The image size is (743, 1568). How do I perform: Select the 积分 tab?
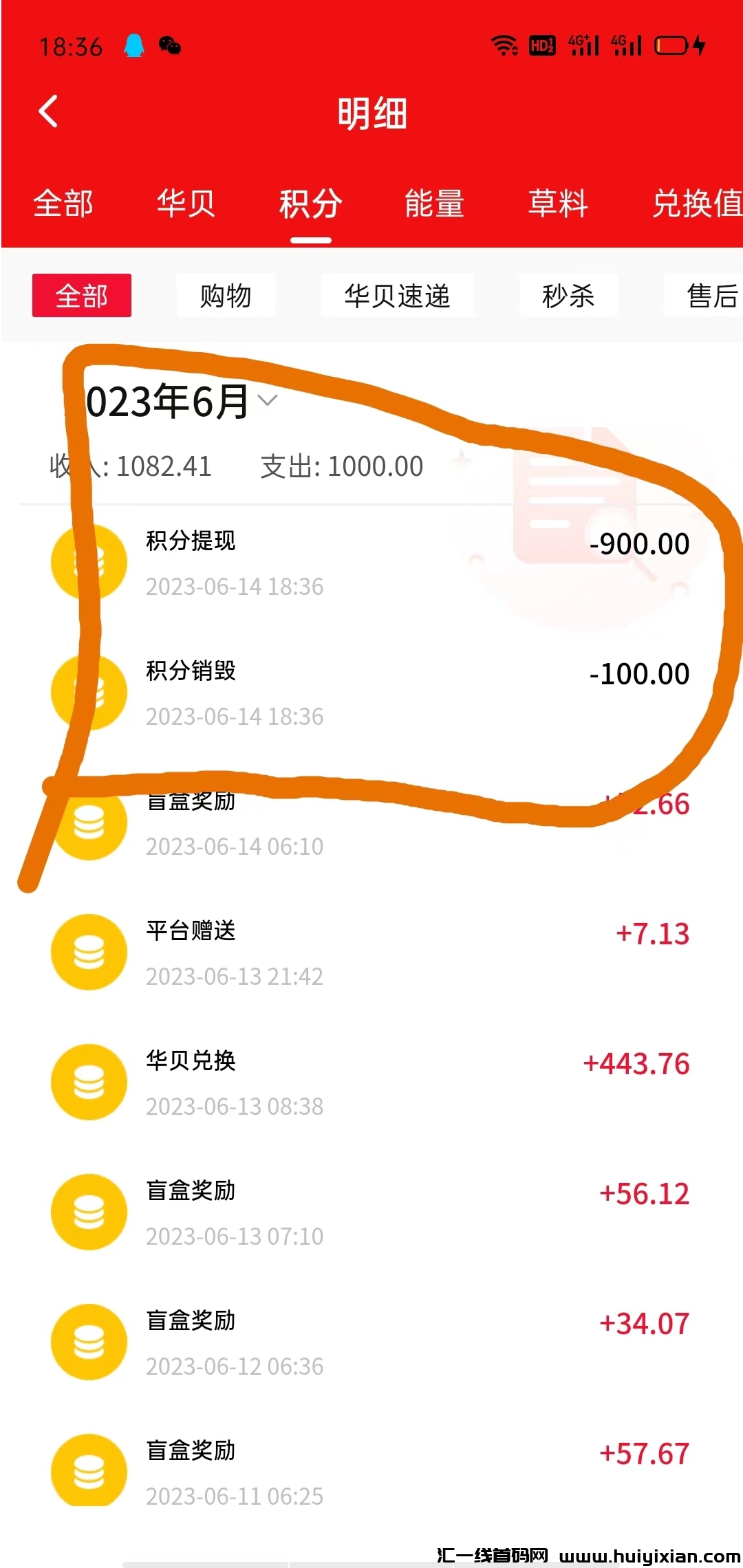tap(310, 204)
